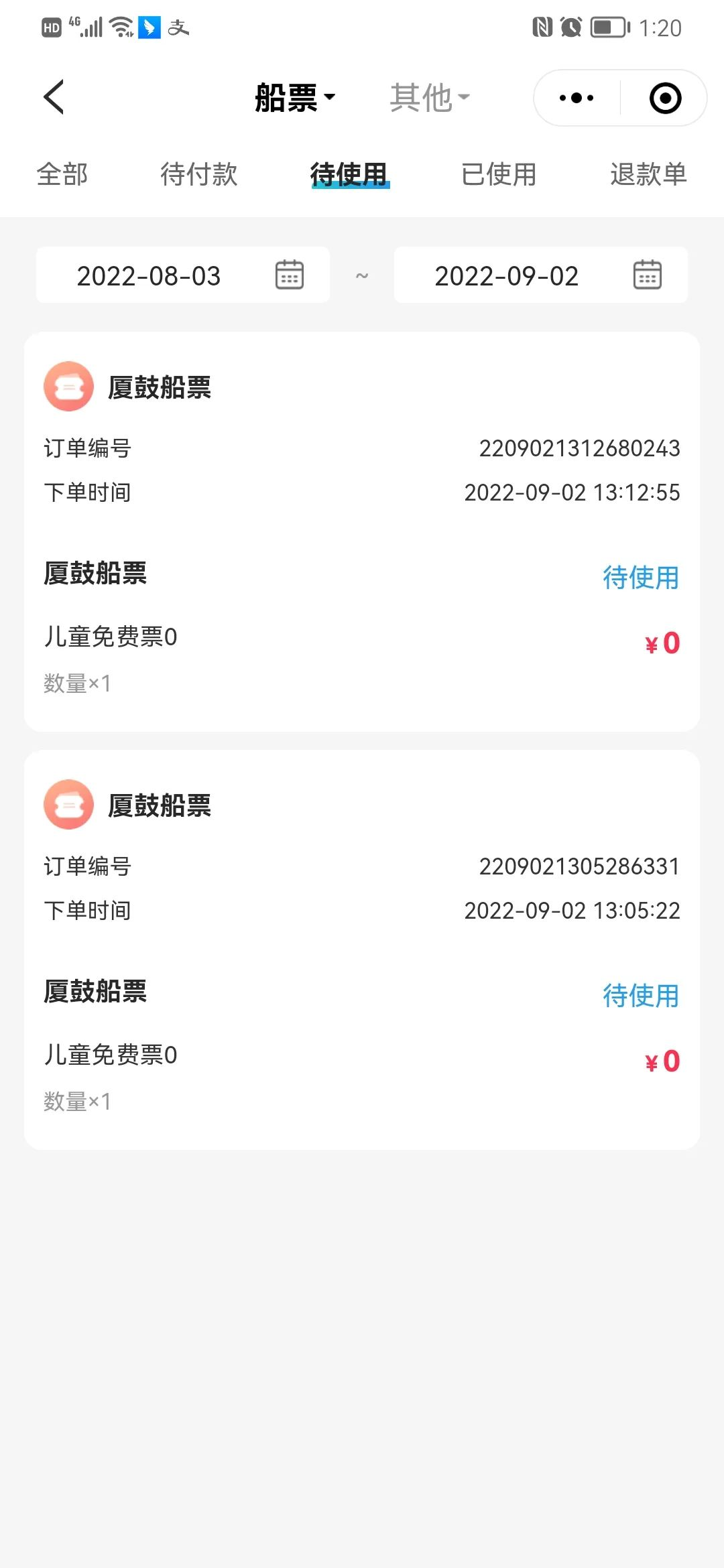Pick start date 2022-08-03

coord(182,275)
